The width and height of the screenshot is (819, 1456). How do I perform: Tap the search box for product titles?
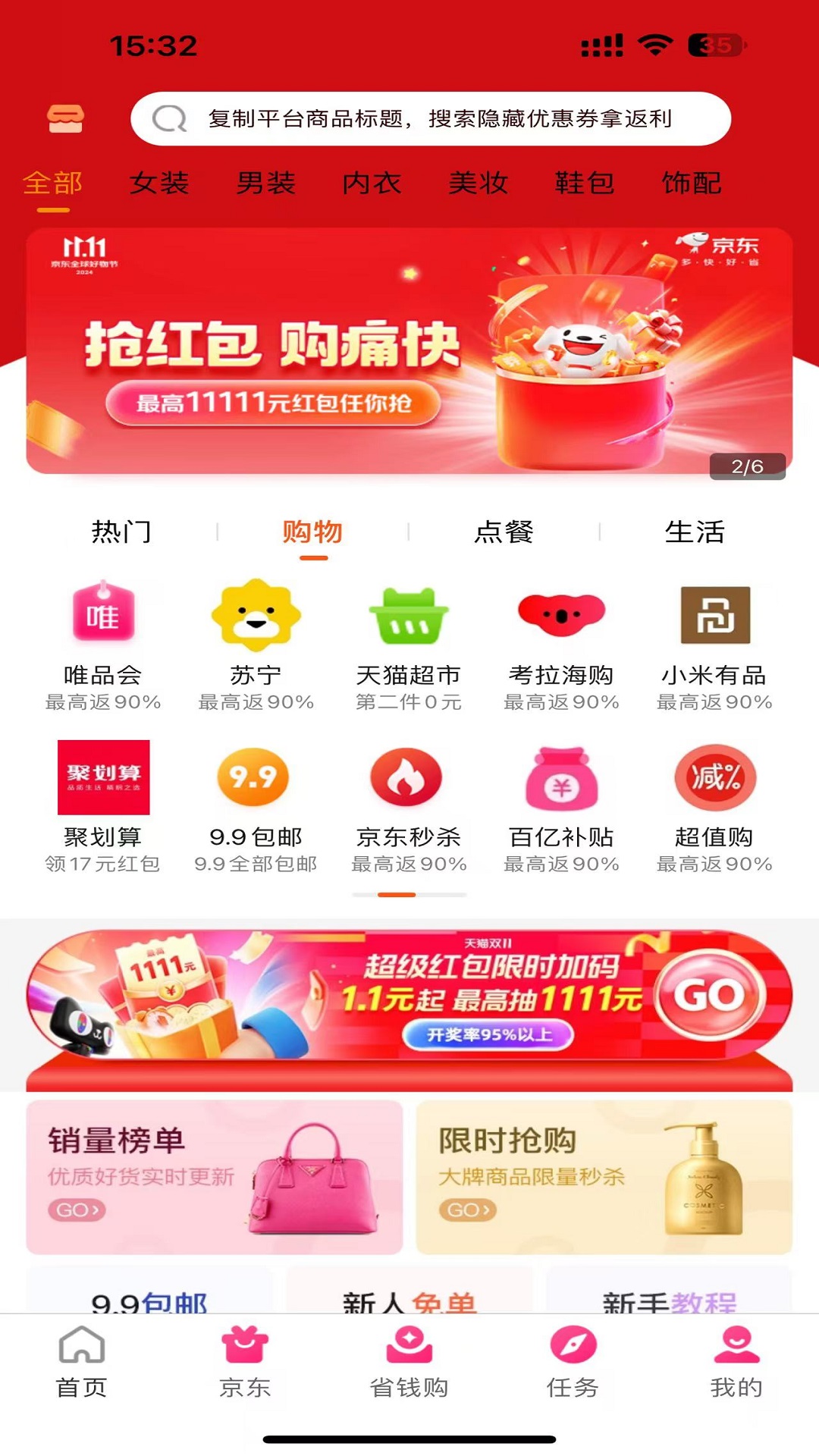(x=431, y=119)
